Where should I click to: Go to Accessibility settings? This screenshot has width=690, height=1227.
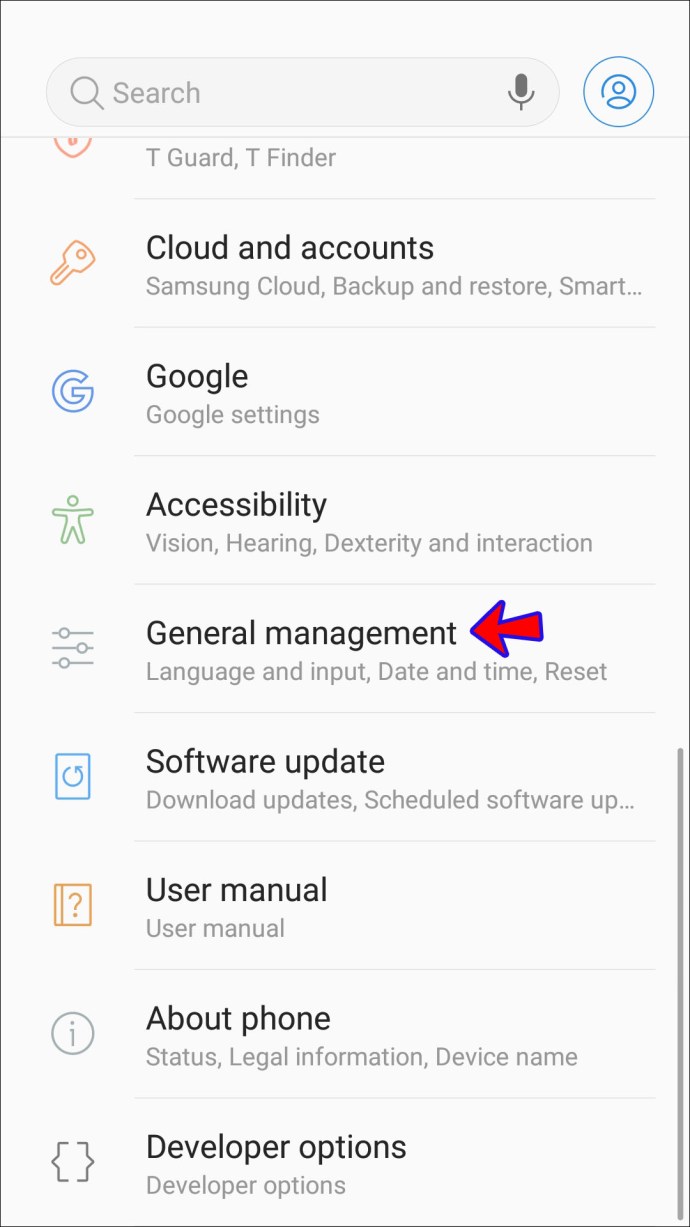[x=345, y=520]
